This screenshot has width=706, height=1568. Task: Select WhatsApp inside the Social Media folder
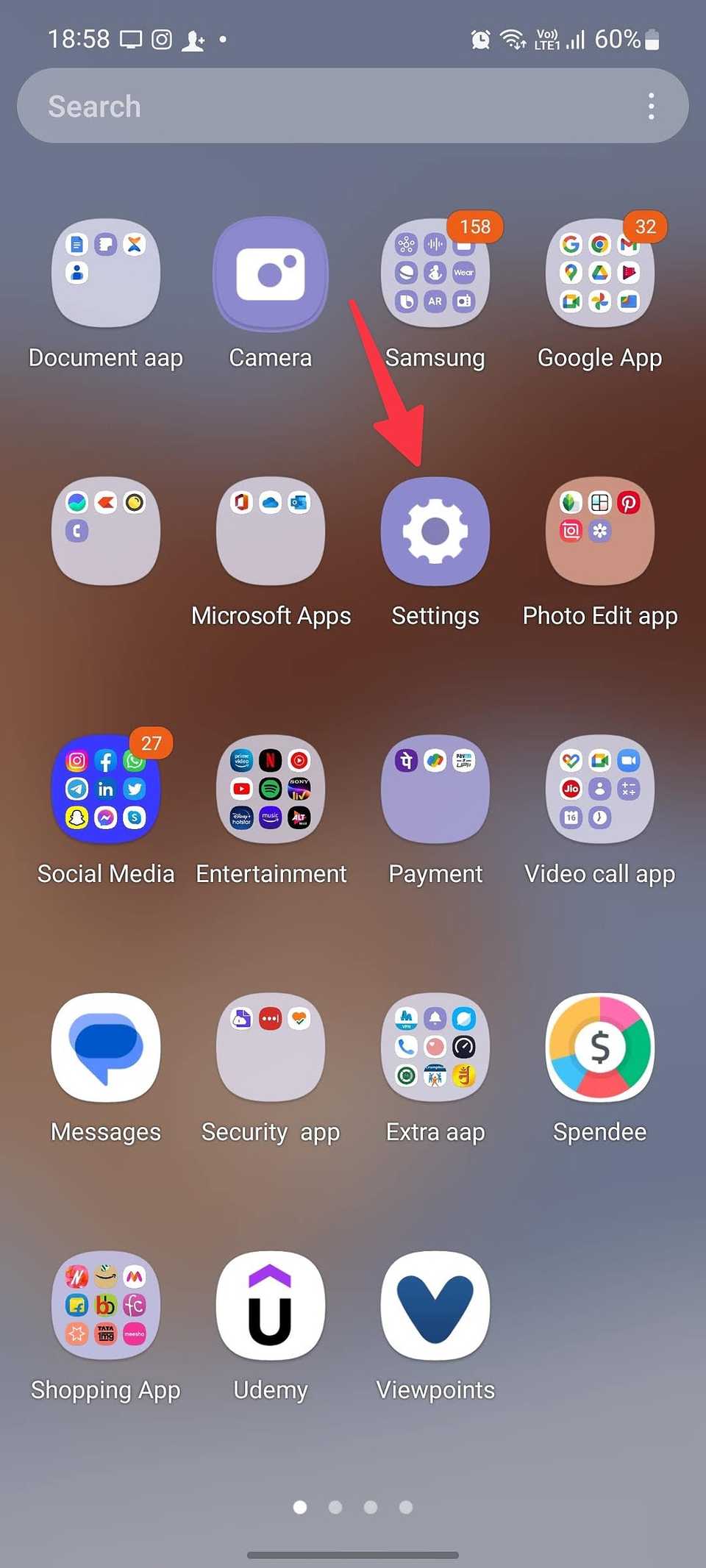pos(135,762)
